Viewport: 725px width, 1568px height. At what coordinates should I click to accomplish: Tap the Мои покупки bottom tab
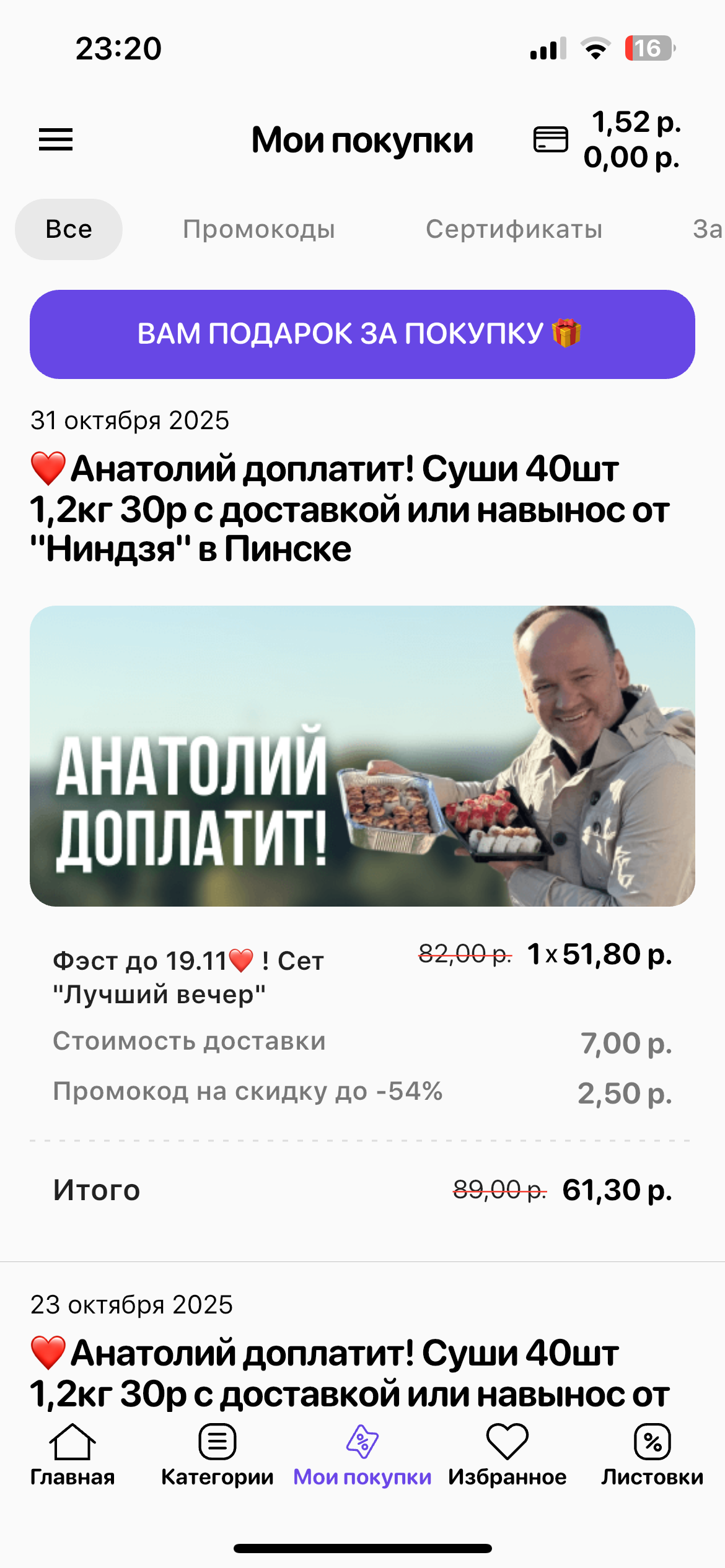point(362,1455)
